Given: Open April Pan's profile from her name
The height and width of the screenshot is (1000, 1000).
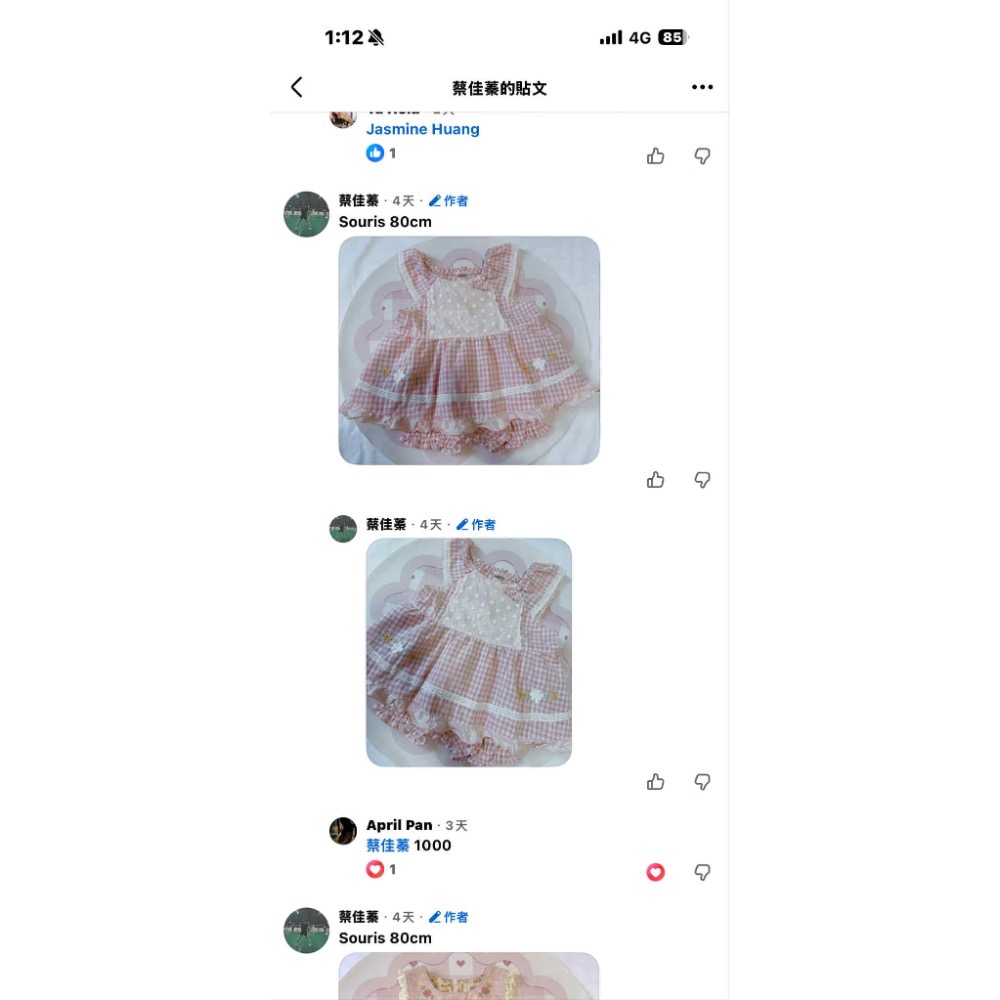Looking at the screenshot, I should (x=399, y=825).
